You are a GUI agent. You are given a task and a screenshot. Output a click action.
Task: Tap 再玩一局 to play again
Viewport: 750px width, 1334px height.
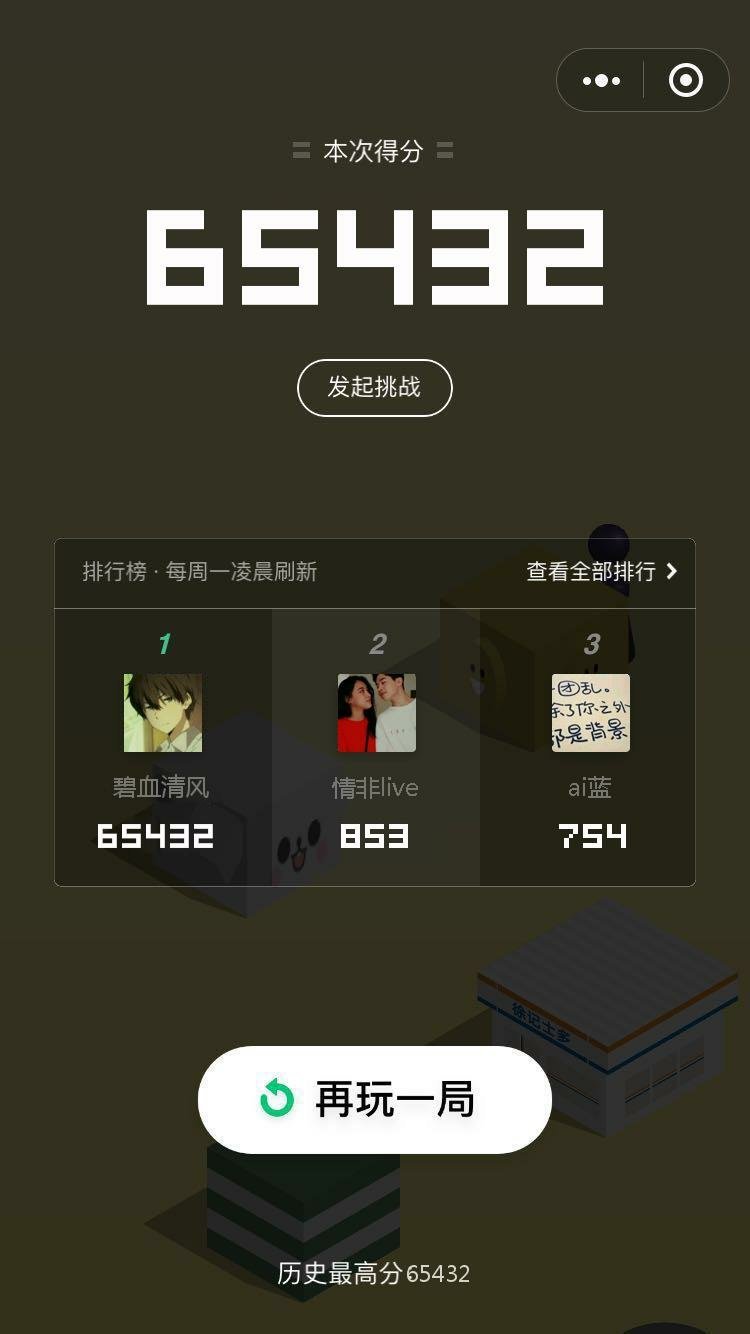pos(375,1099)
